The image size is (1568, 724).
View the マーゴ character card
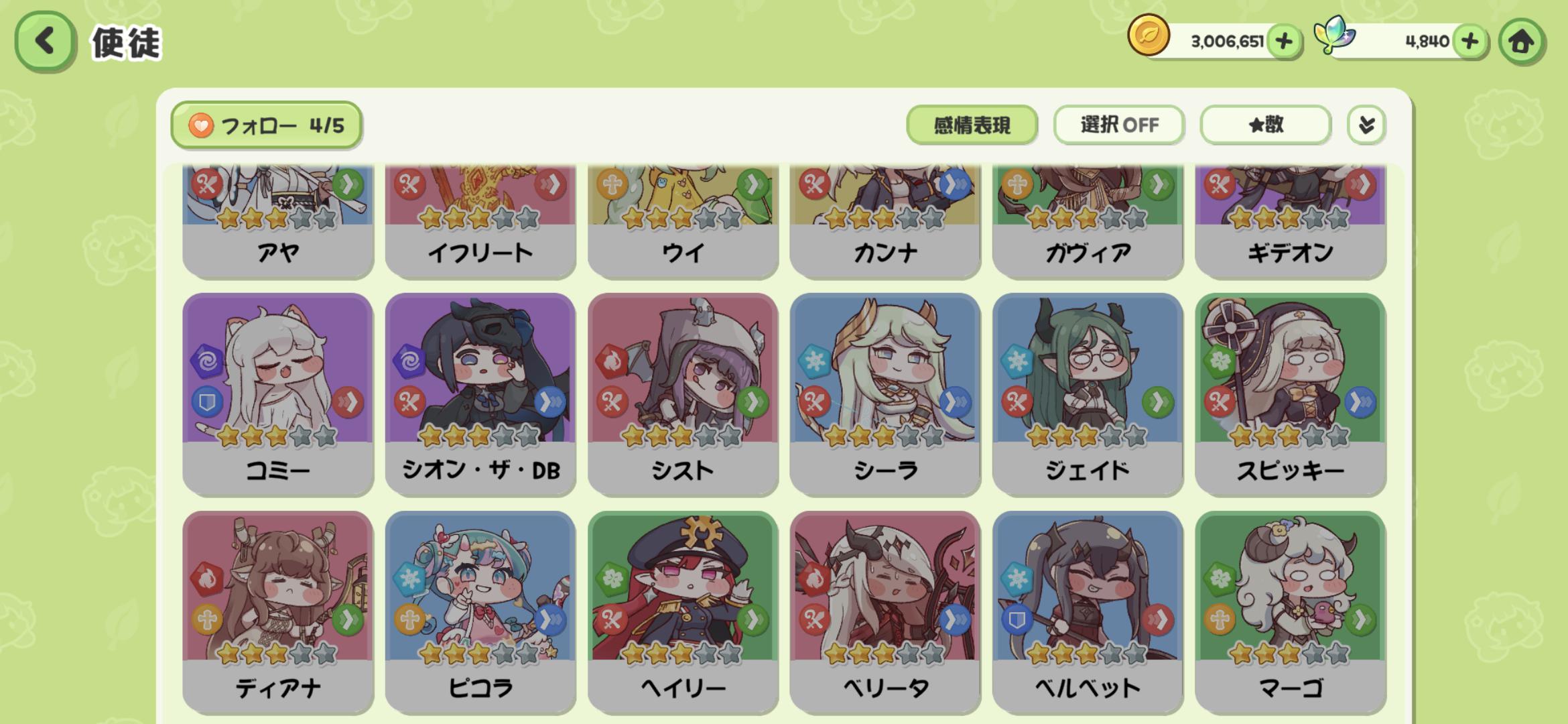tap(1290, 611)
